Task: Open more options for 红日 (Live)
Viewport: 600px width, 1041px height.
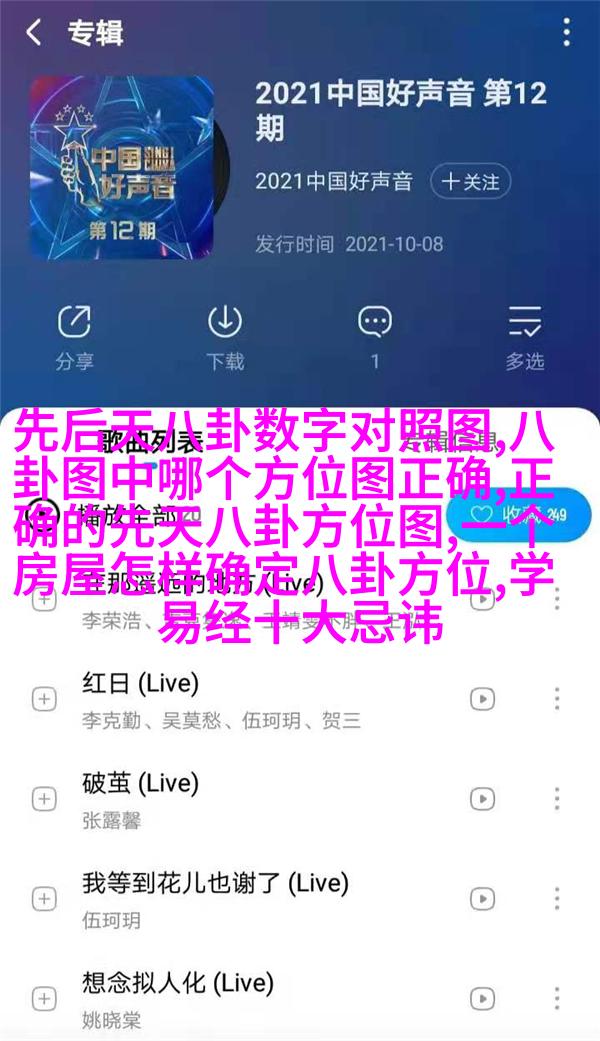Action: pos(557,698)
